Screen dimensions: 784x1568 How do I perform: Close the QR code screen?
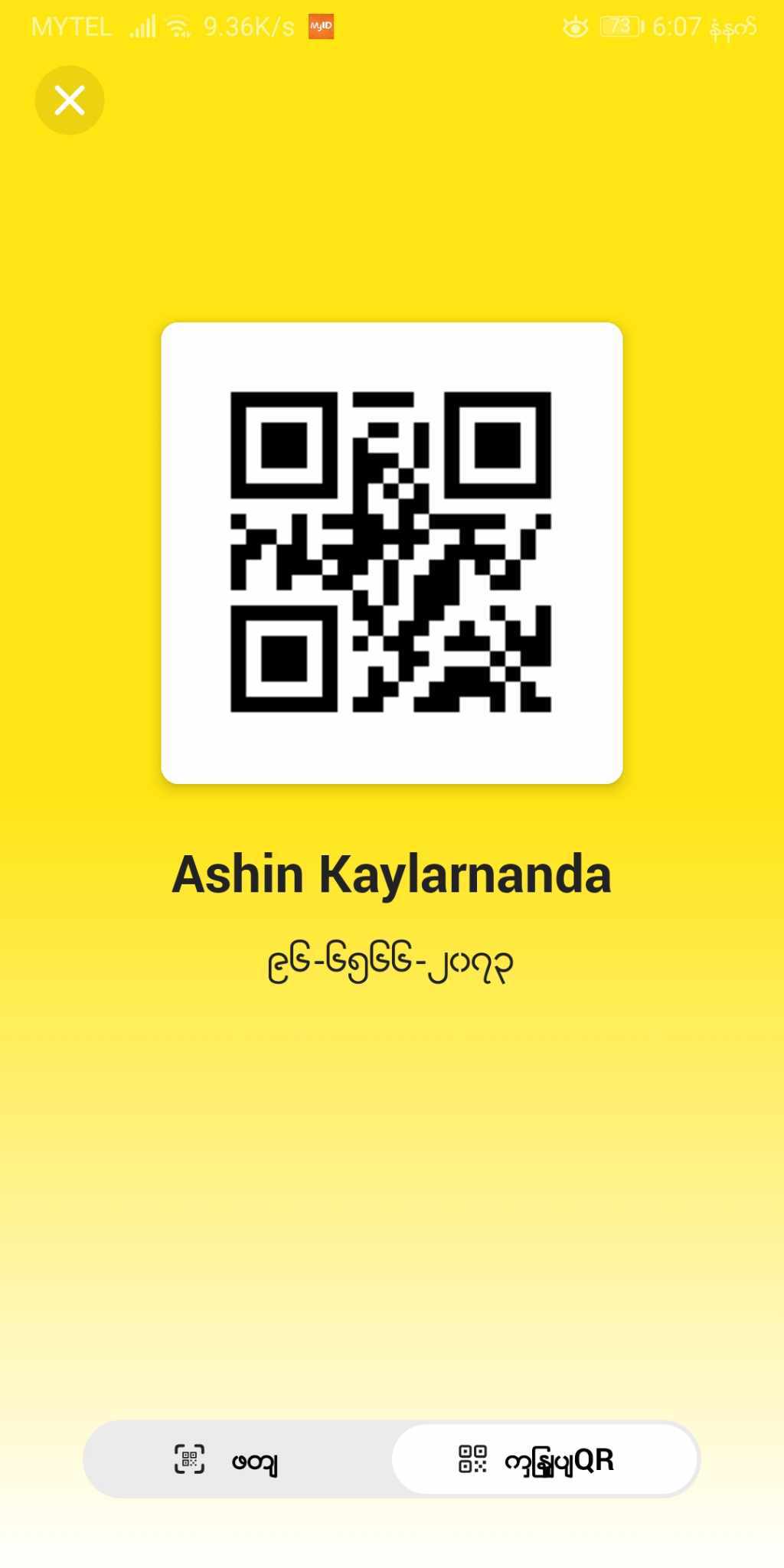tap(70, 100)
